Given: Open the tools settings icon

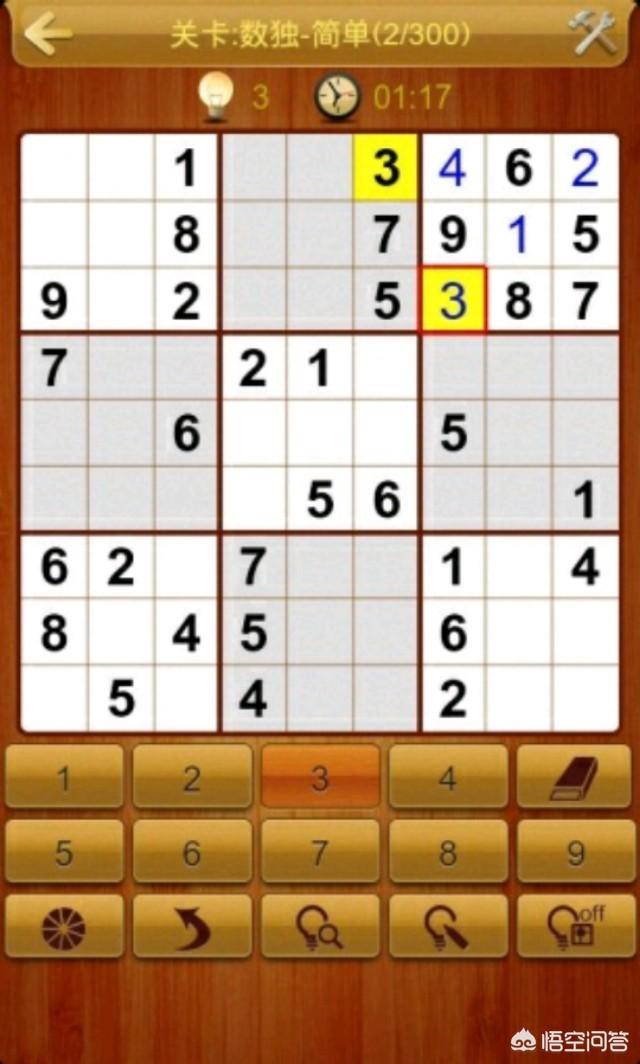Looking at the screenshot, I should [x=593, y=35].
